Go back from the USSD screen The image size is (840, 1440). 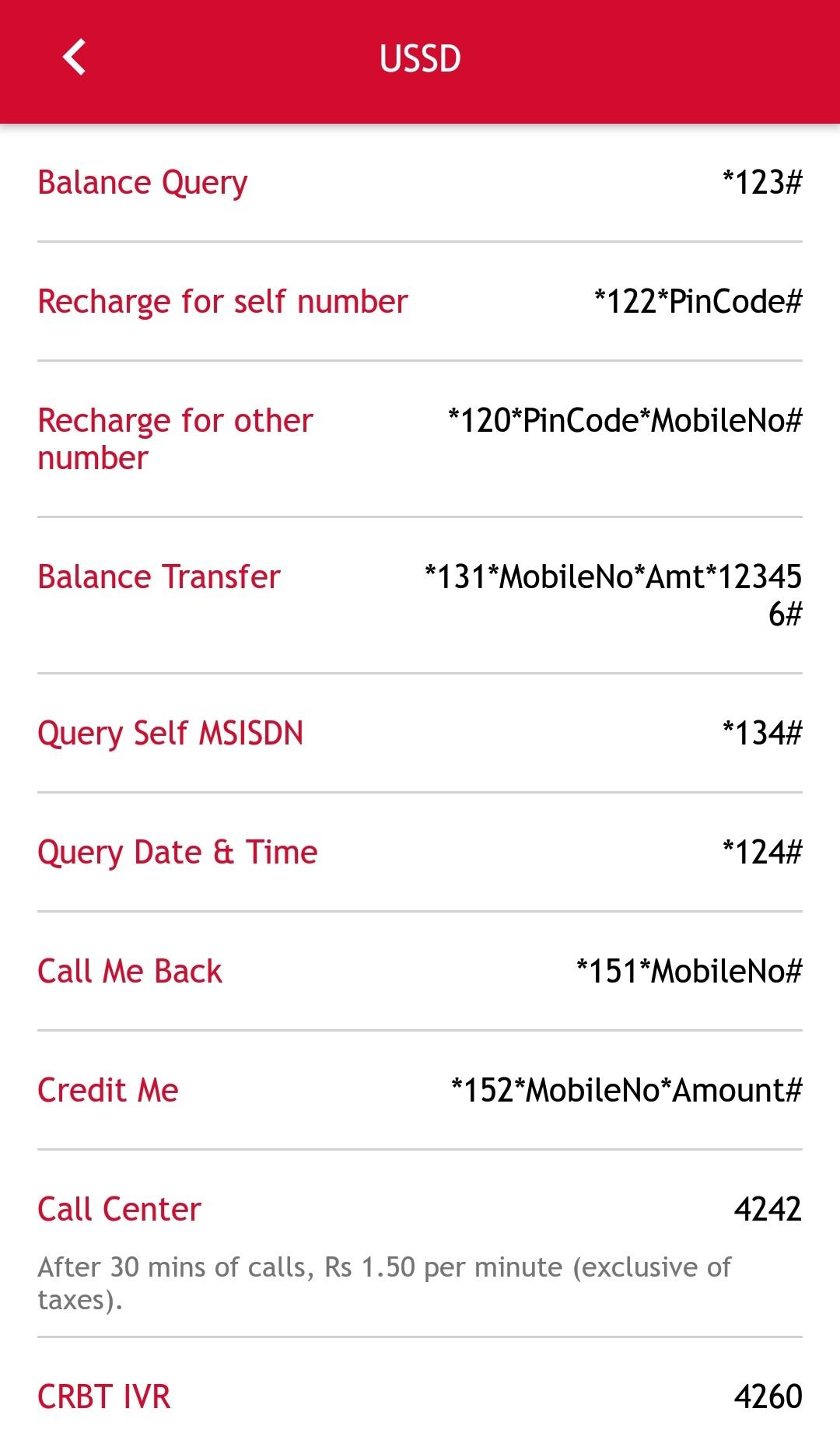tap(74, 58)
